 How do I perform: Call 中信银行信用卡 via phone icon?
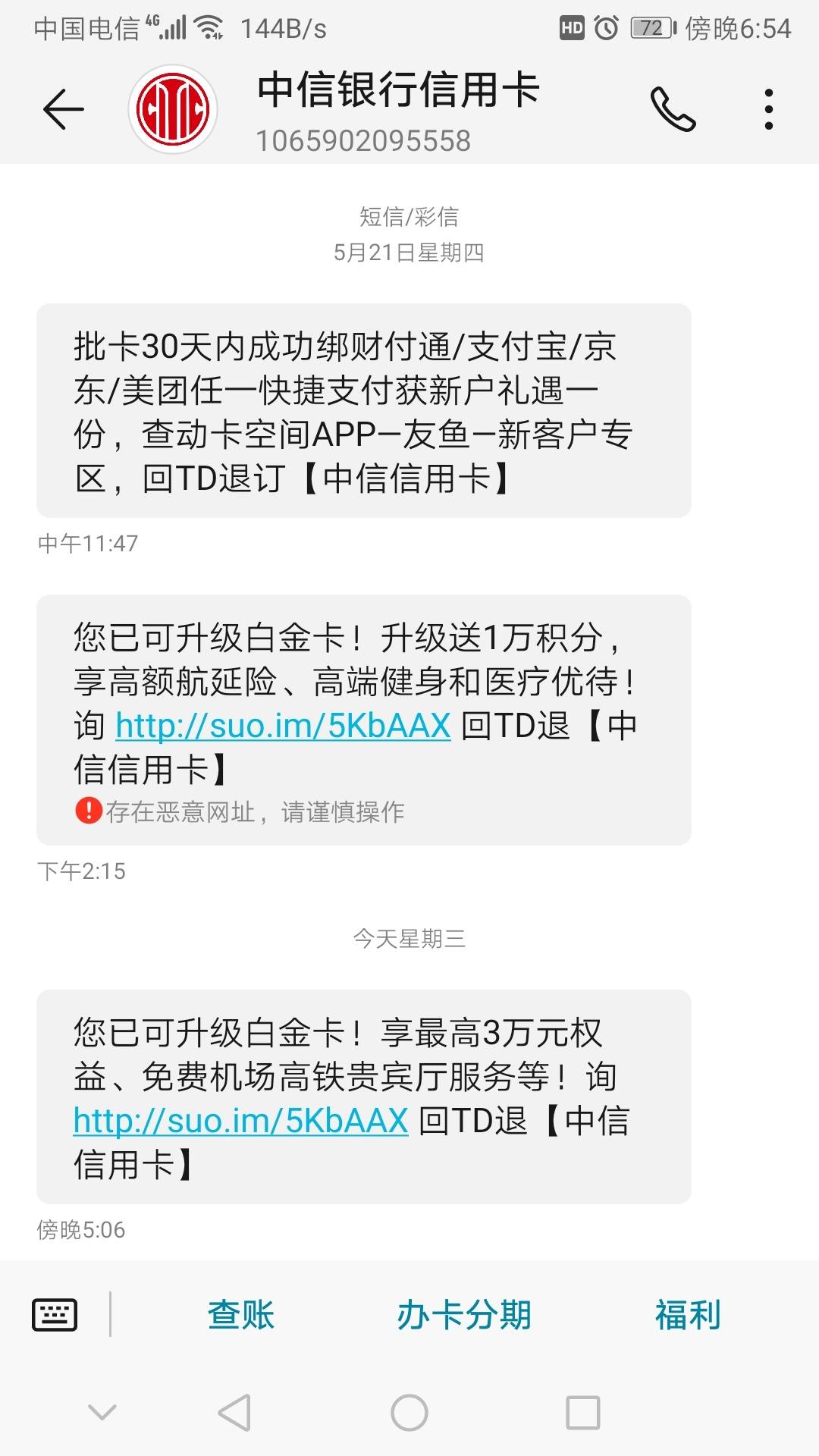[673, 109]
